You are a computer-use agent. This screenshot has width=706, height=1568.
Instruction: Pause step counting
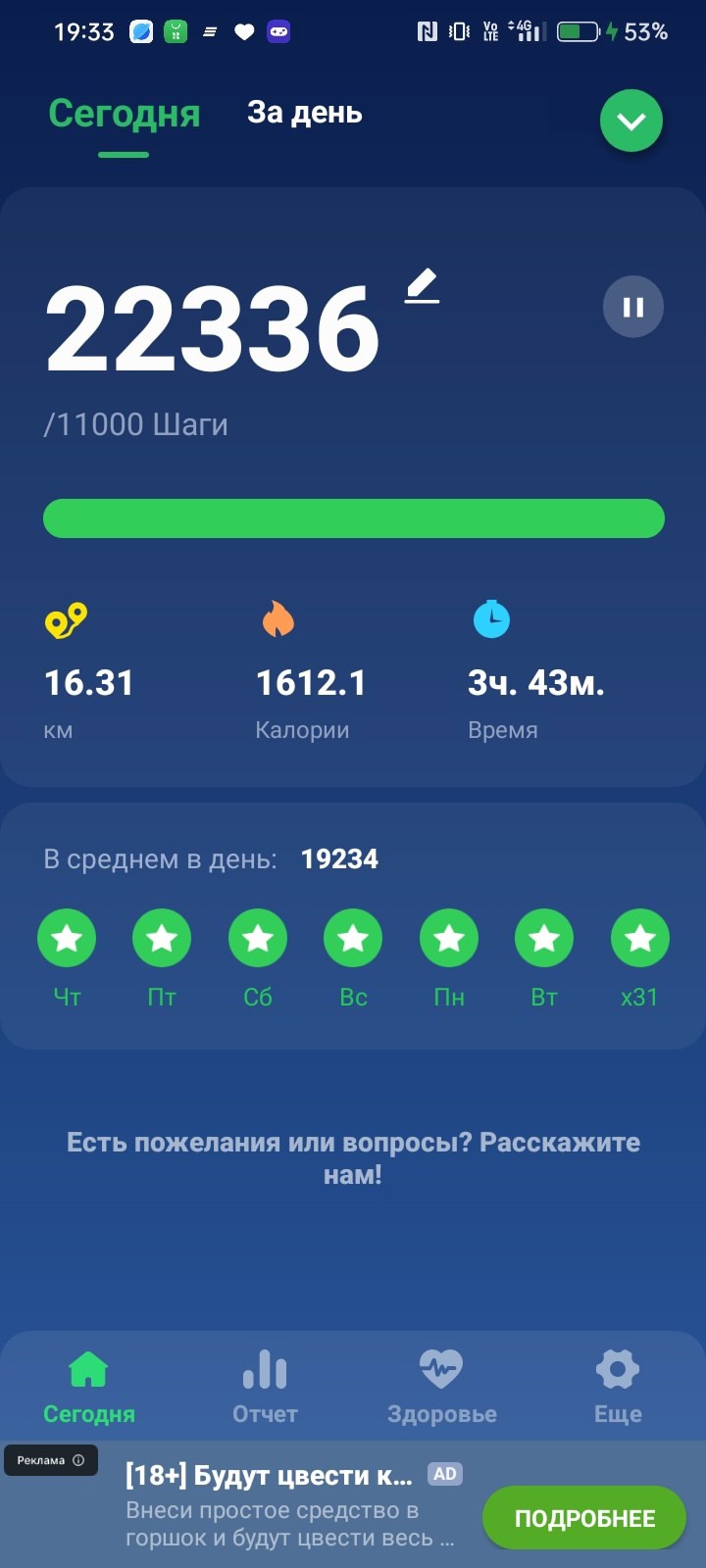[x=633, y=307]
